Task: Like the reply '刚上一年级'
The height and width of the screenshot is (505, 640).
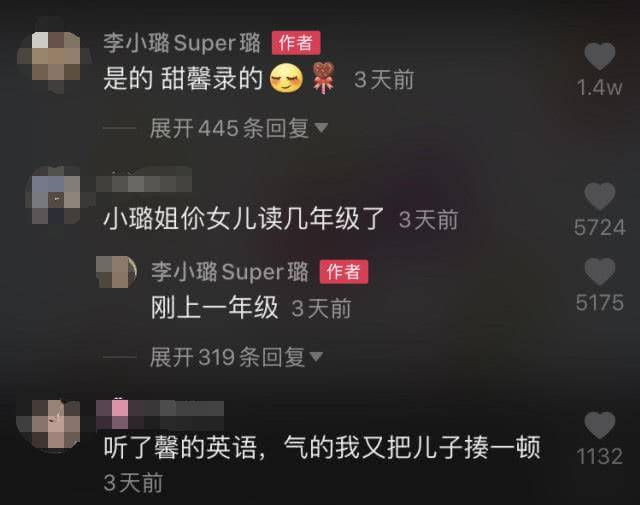Action: (599, 272)
